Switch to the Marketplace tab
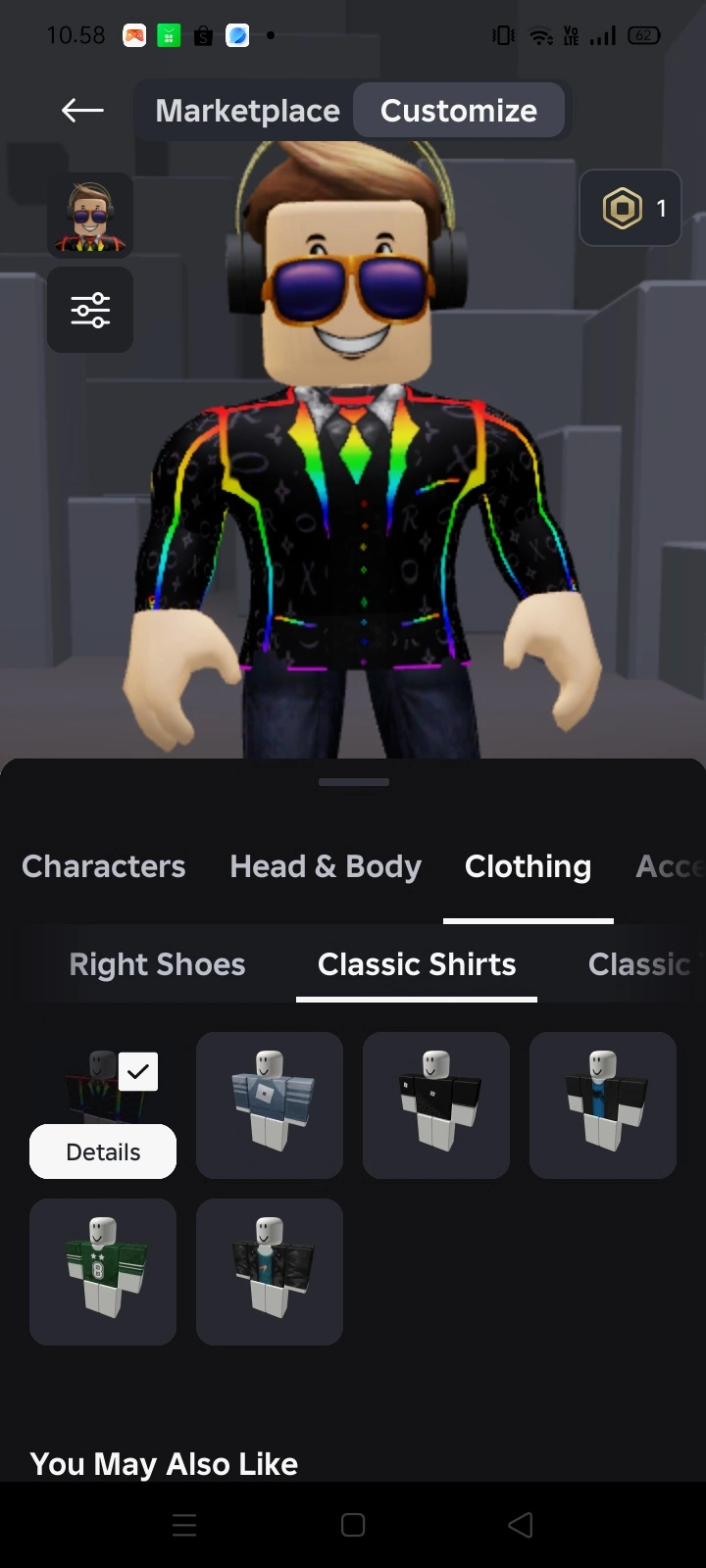 pyautogui.click(x=247, y=111)
